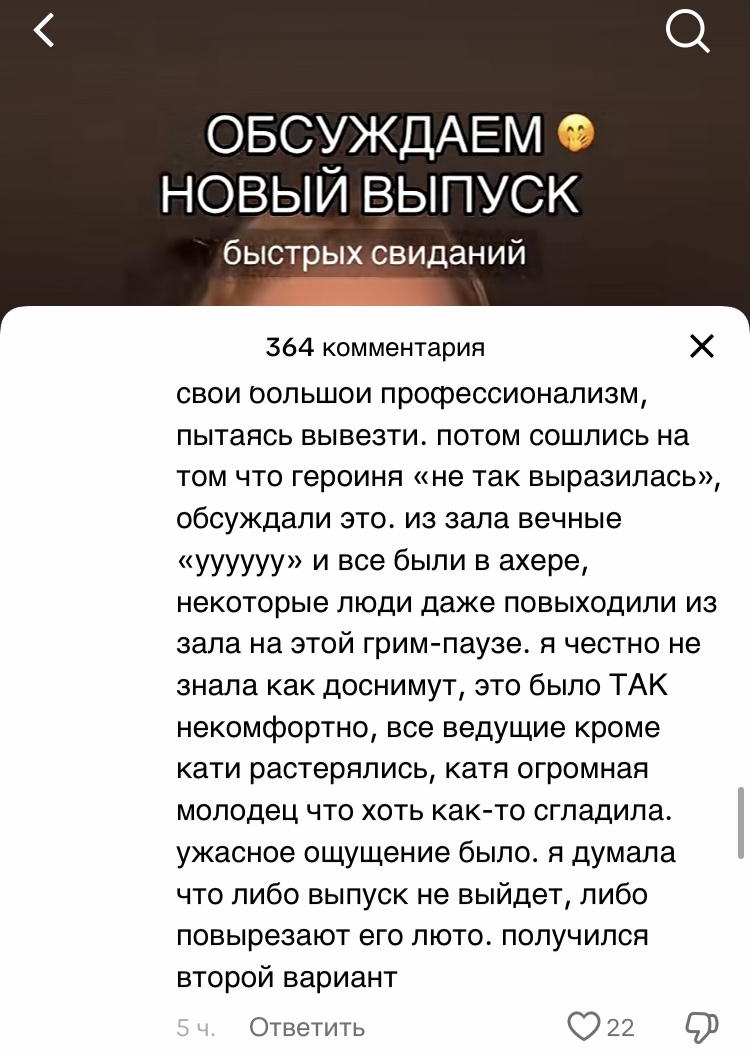Close the comments panel
The height and width of the screenshot is (1054, 750).
click(x=702, y=346)
